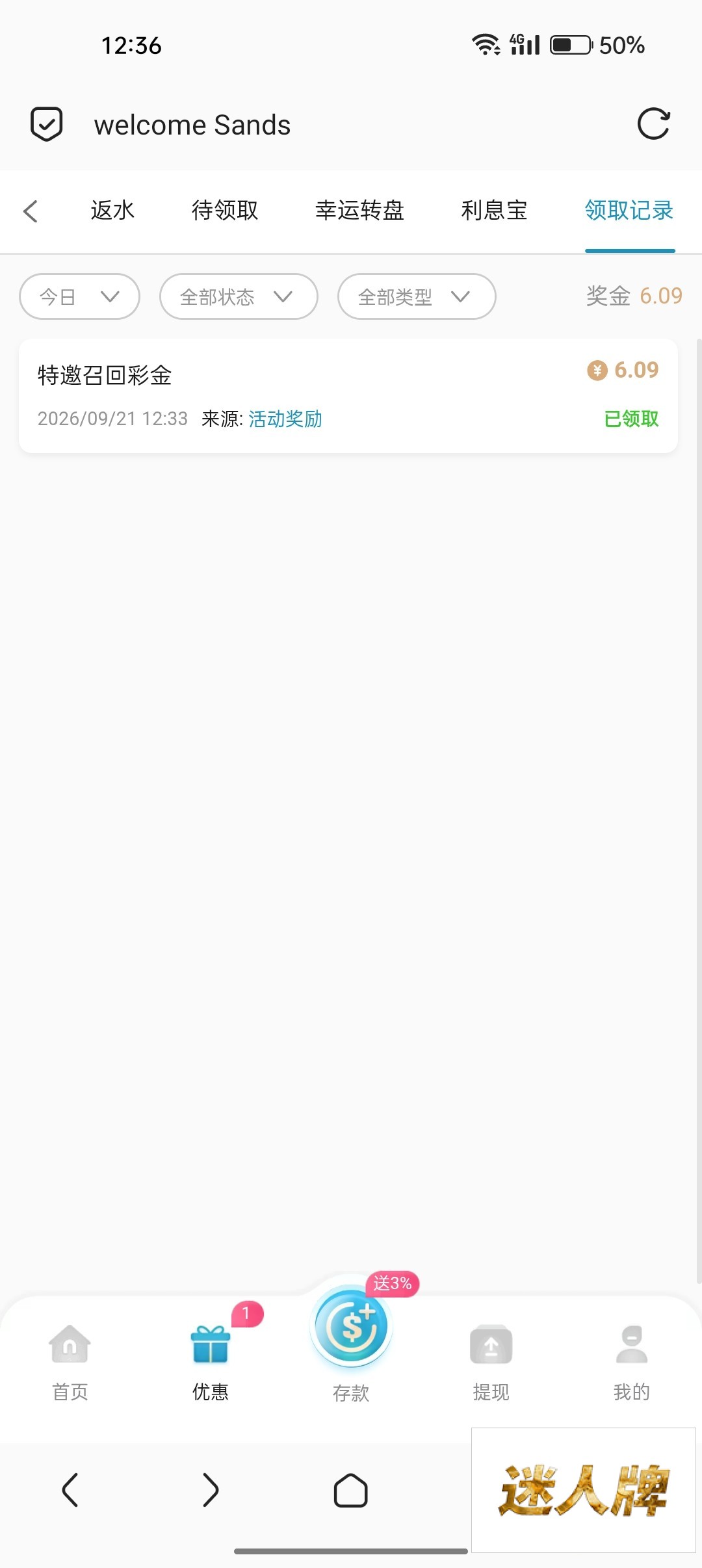
Task: Switch to the 待领取 tab
Action: coord(225,211)
